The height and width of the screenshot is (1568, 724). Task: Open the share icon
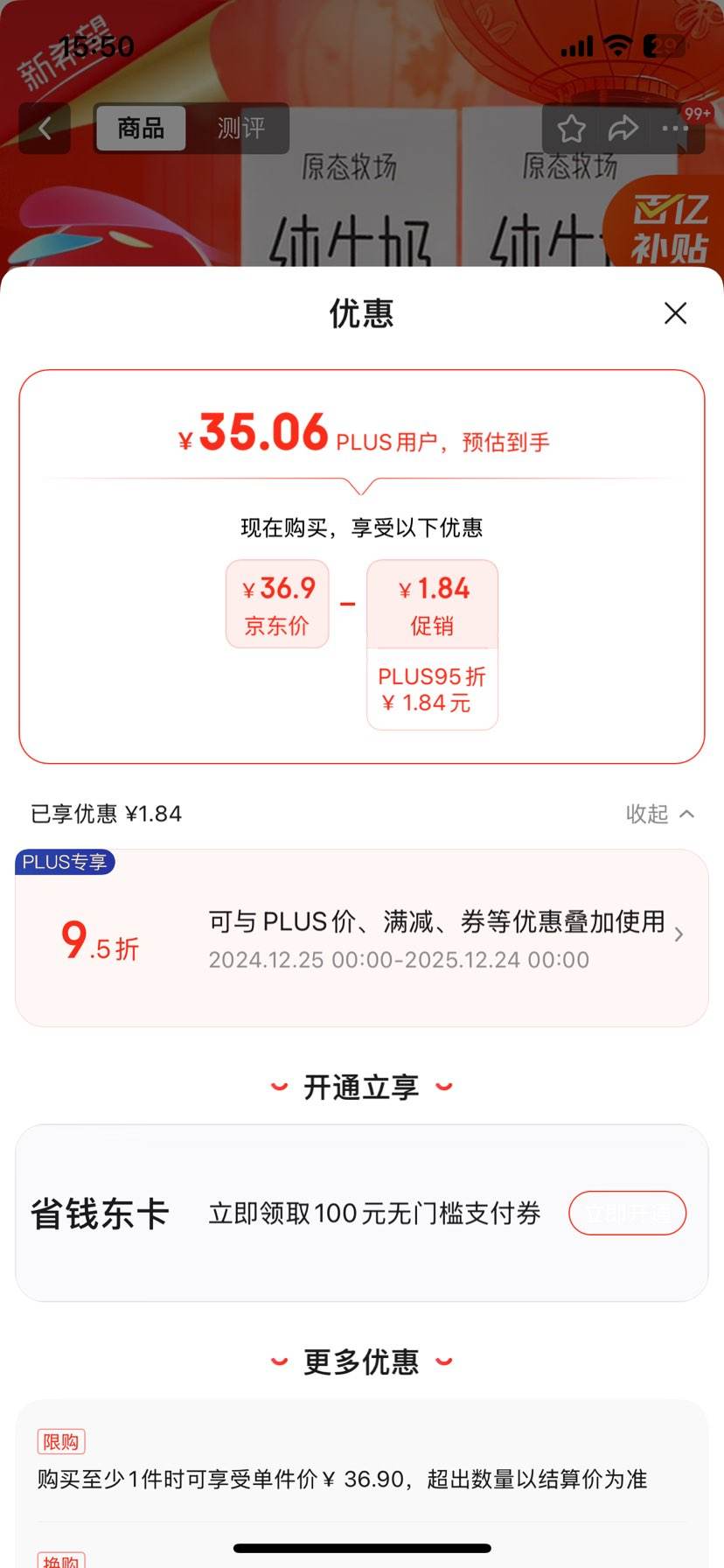[x=623, y=128]
